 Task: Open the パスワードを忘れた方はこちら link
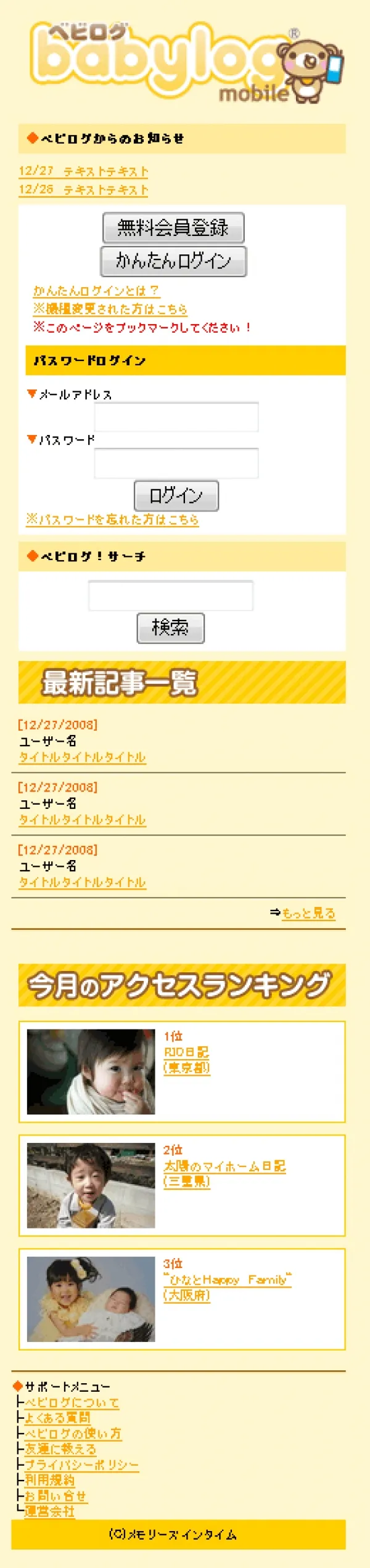click(112, 519)
